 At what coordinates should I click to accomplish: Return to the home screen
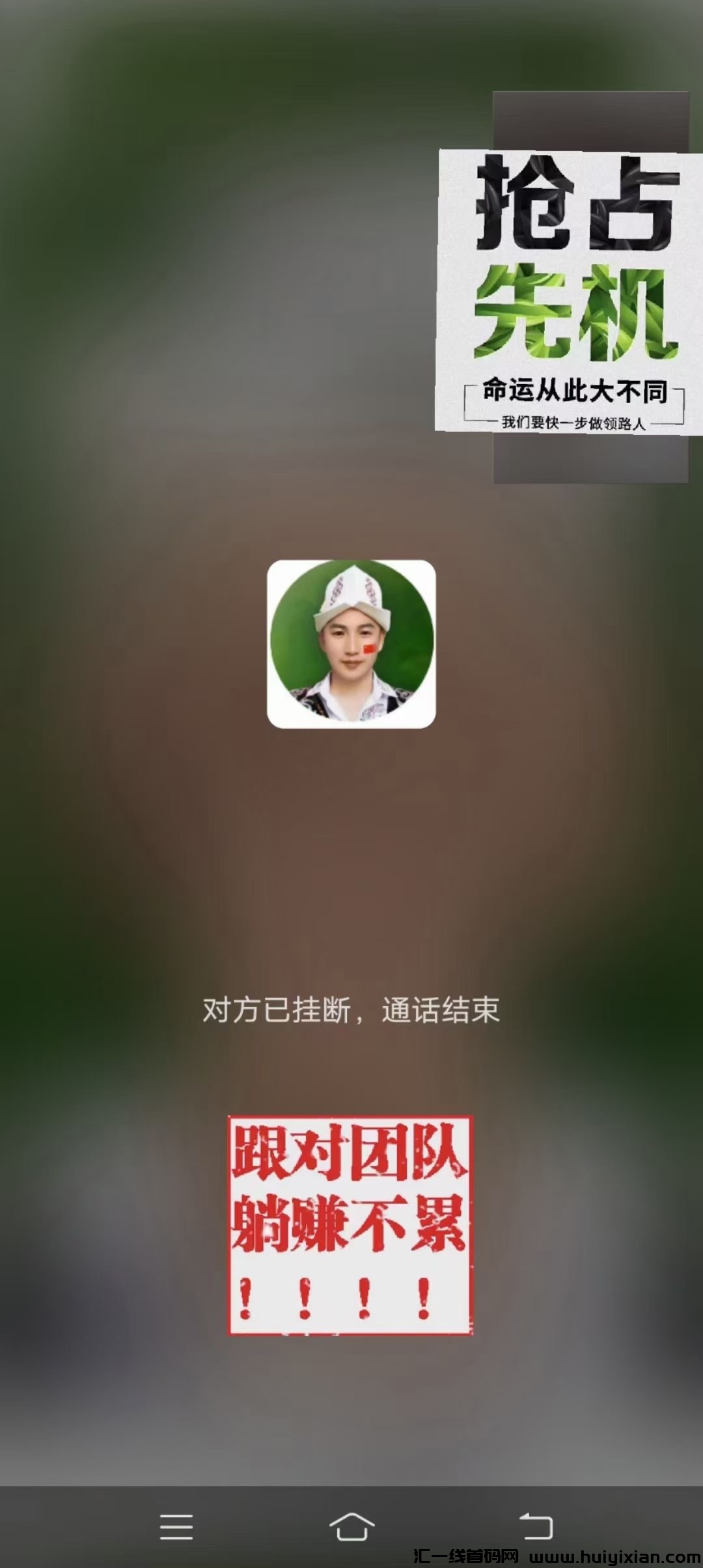(351, 1526)
